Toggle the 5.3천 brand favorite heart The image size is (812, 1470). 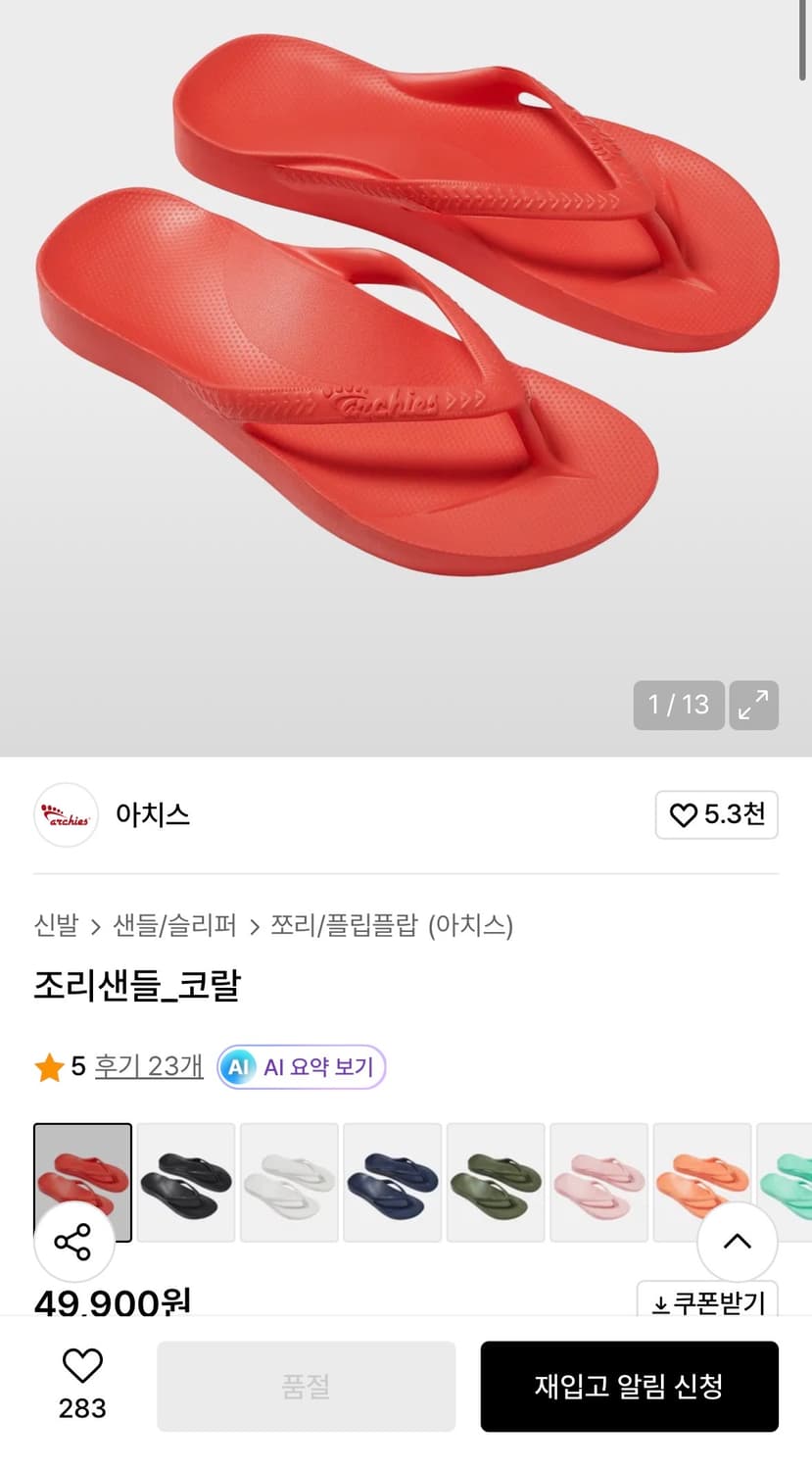[717, 814]
